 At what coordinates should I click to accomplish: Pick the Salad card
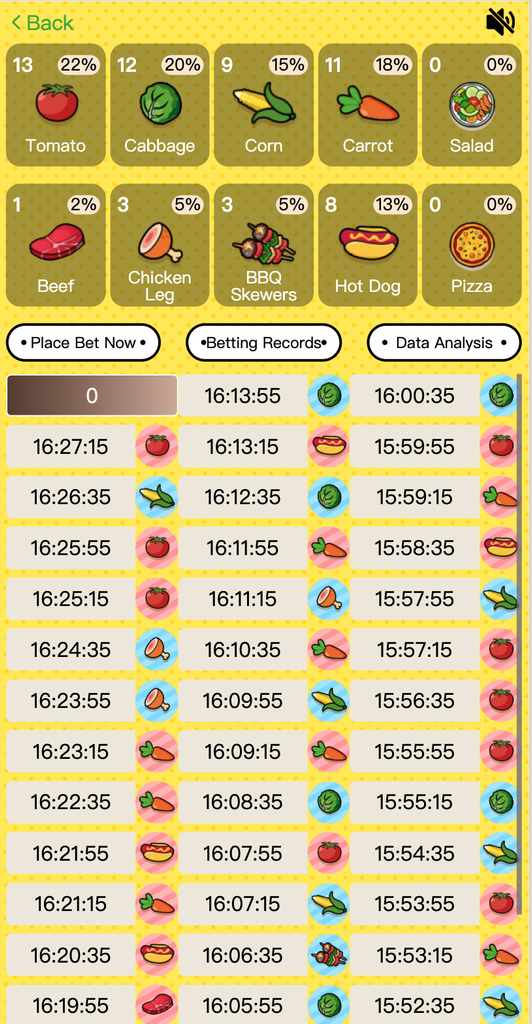(x=471, y=105)
